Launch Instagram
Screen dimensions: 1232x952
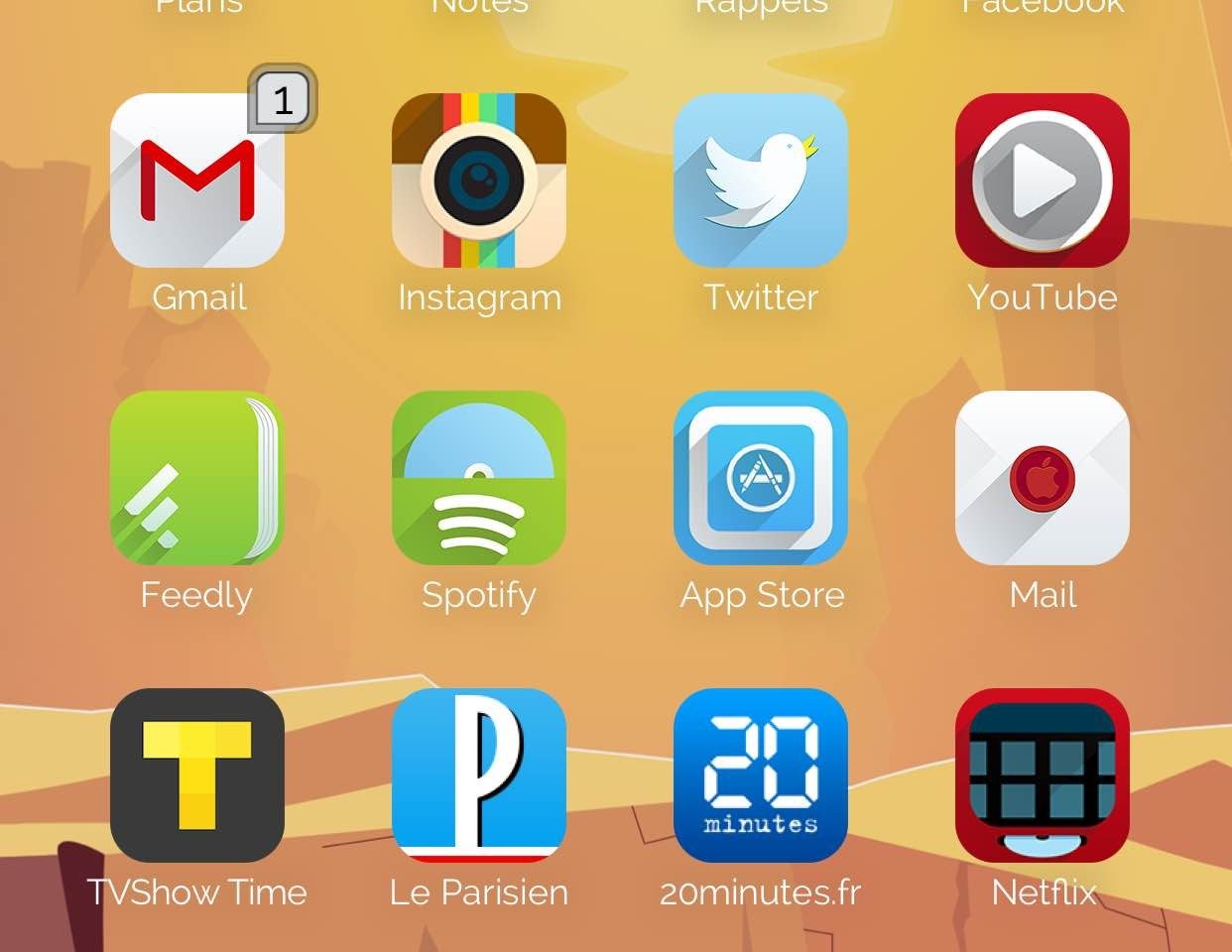(x=479, y=180)
